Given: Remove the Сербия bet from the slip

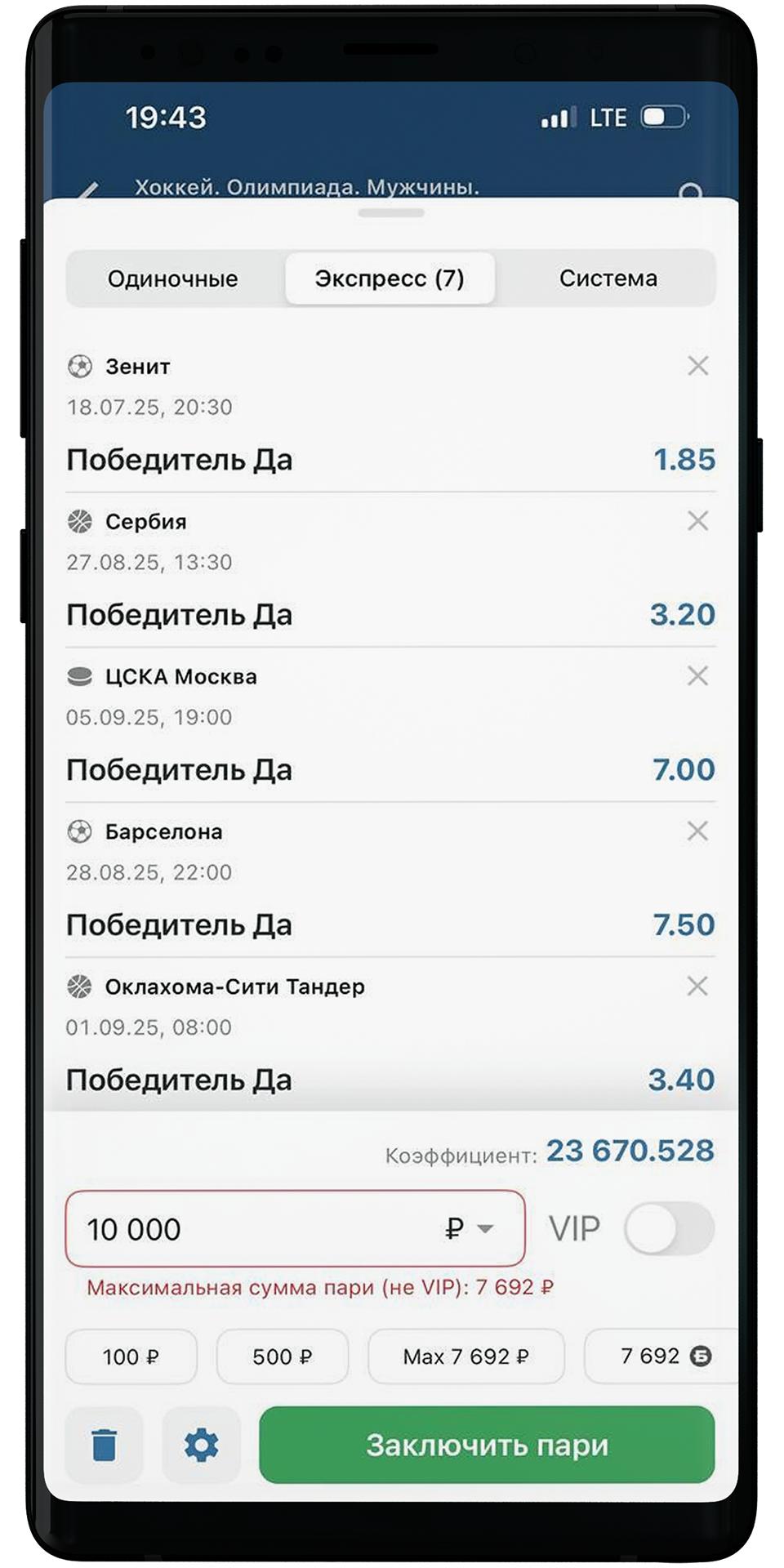Looking at the screenshot, I should pyautogui.click(x=697, y=521).
